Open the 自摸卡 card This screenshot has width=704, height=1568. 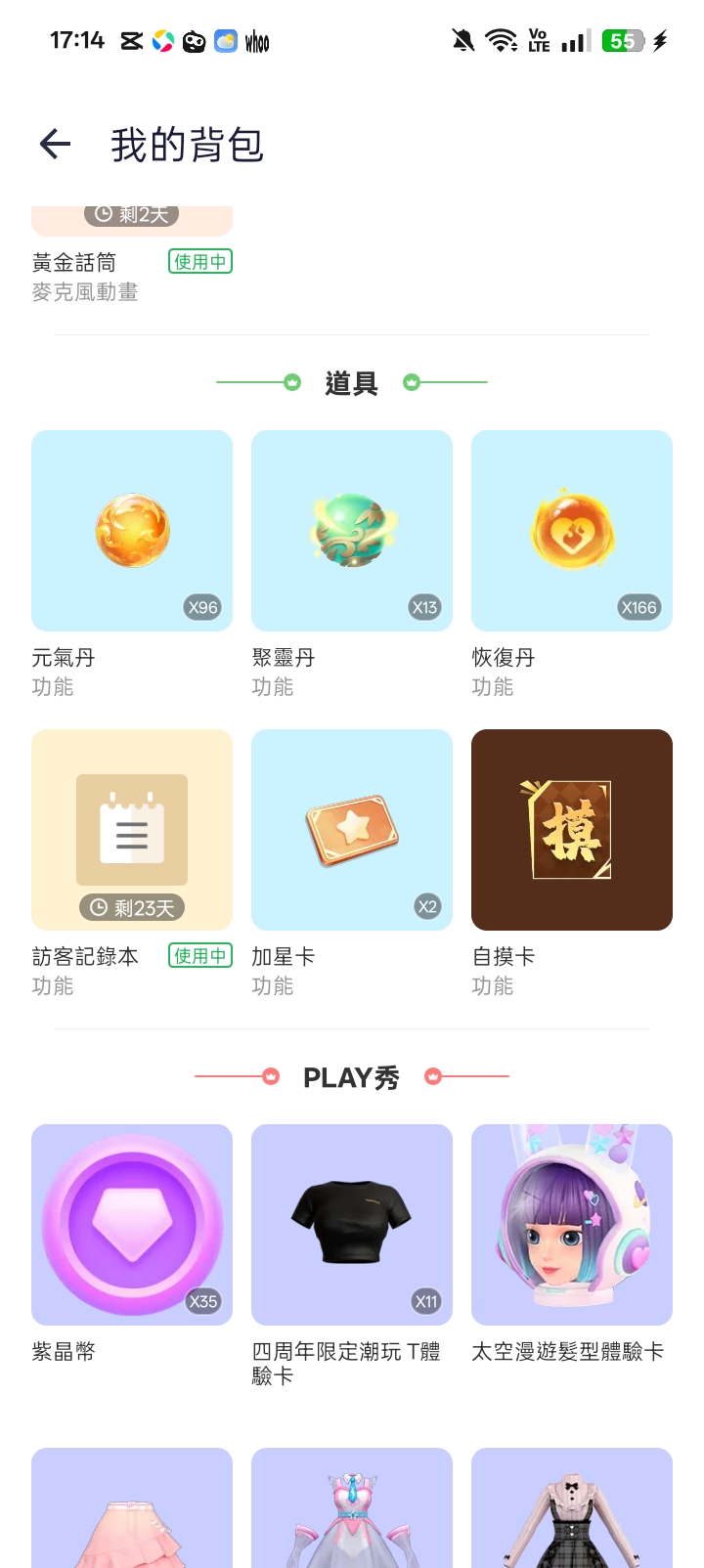tap(572, 830)
